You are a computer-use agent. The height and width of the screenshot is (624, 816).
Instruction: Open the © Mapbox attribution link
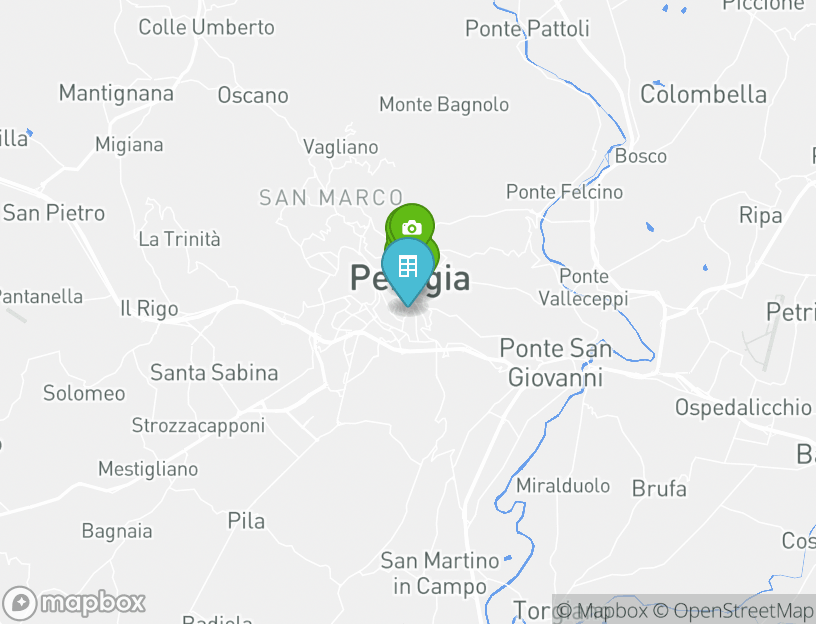click(603, 610)
